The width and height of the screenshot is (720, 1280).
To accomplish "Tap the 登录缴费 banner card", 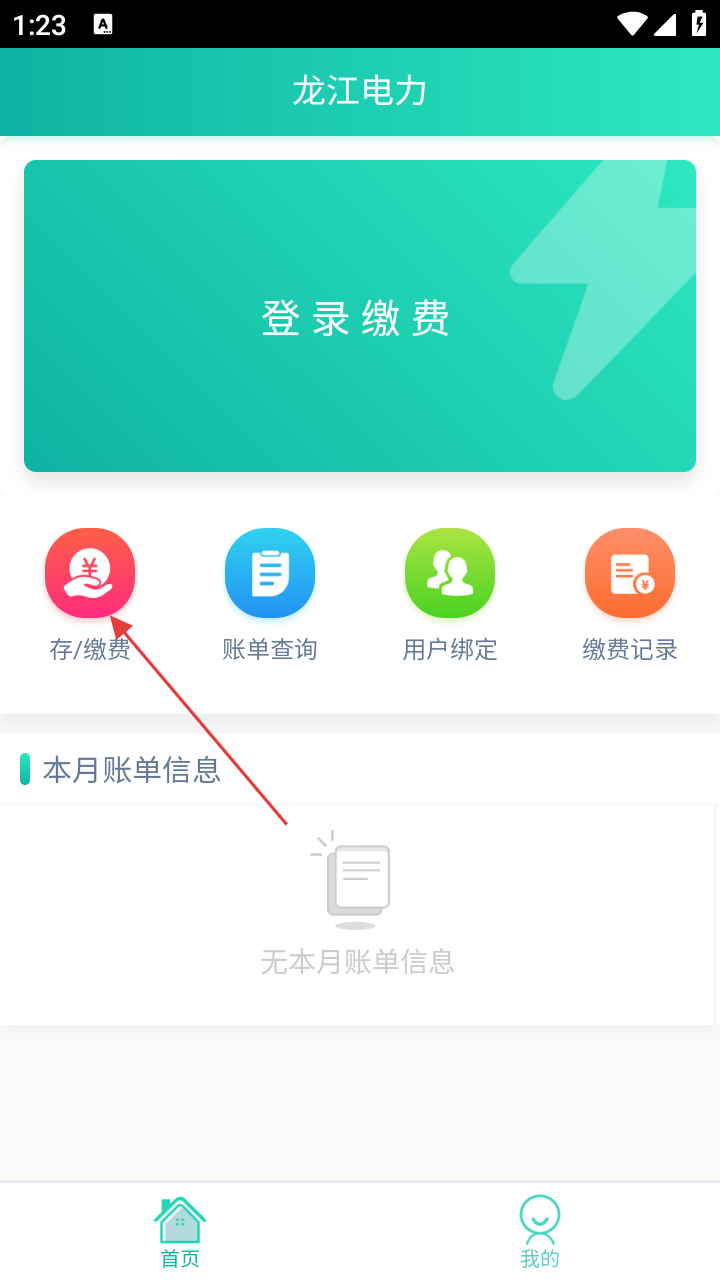I will [360, 316].
